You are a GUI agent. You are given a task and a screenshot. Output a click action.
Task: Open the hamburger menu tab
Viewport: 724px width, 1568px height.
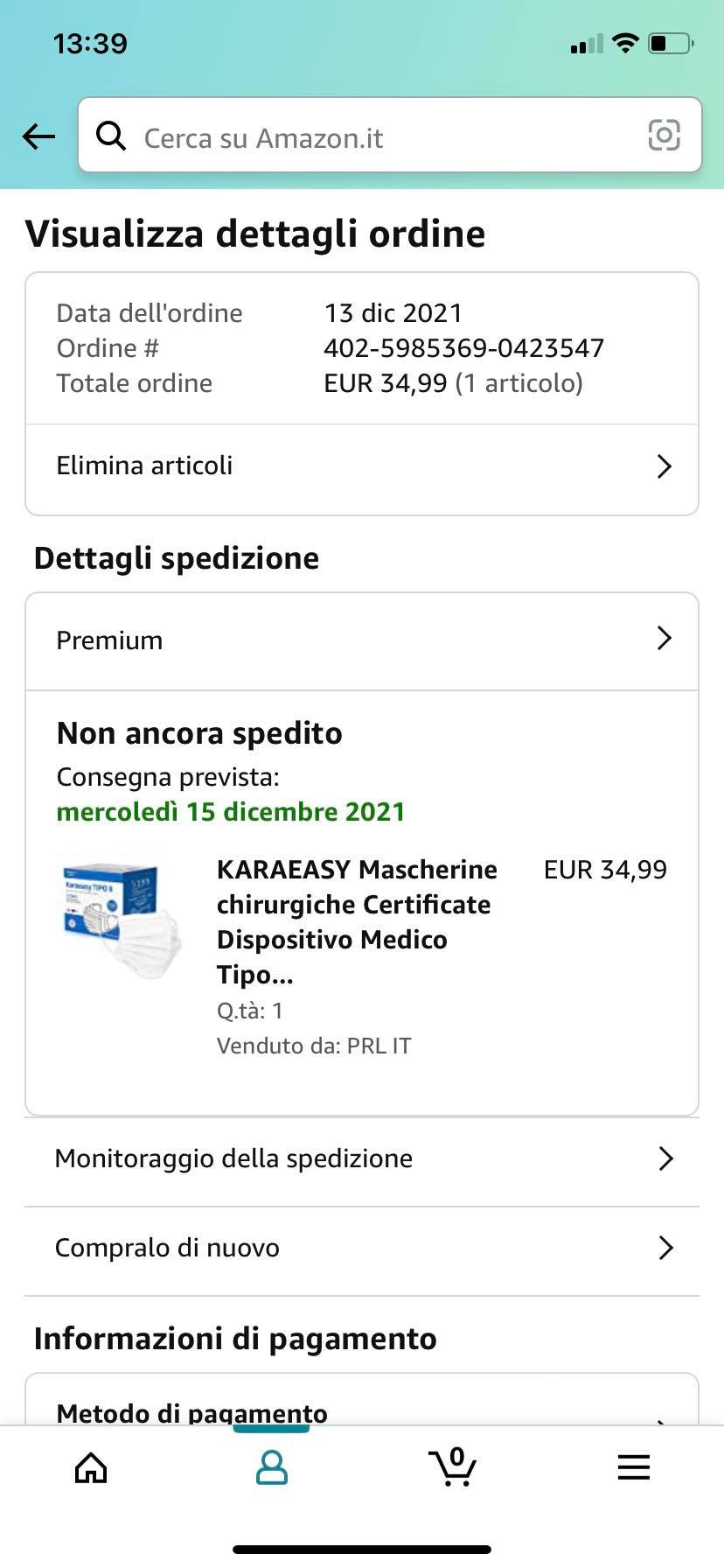click(x=634, y=1467)
